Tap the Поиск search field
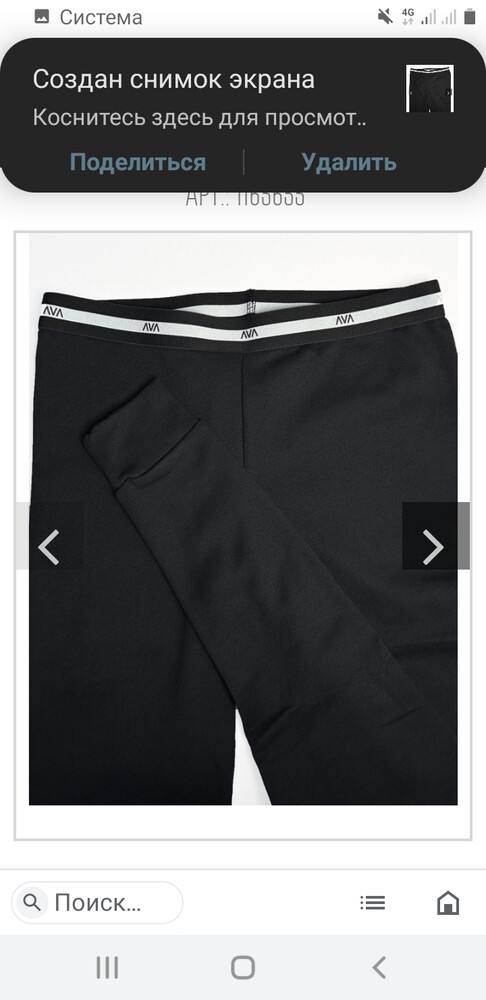Image resolution: width=486 pixels, height=1000 pixels. 98,902
